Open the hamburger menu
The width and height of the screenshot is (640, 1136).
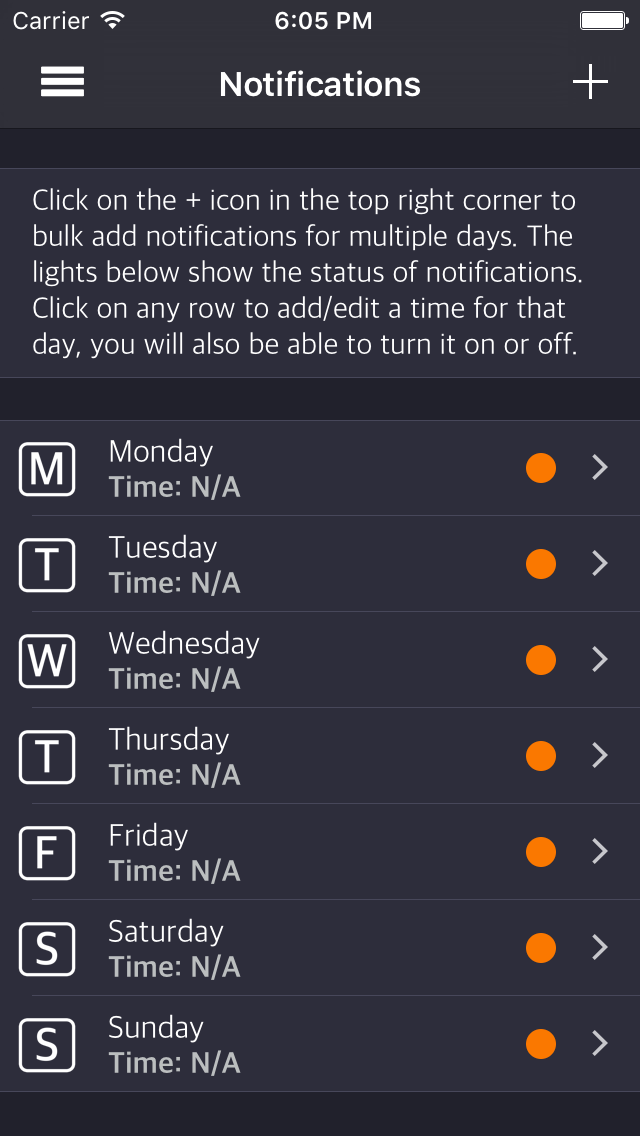click(62, 83)
